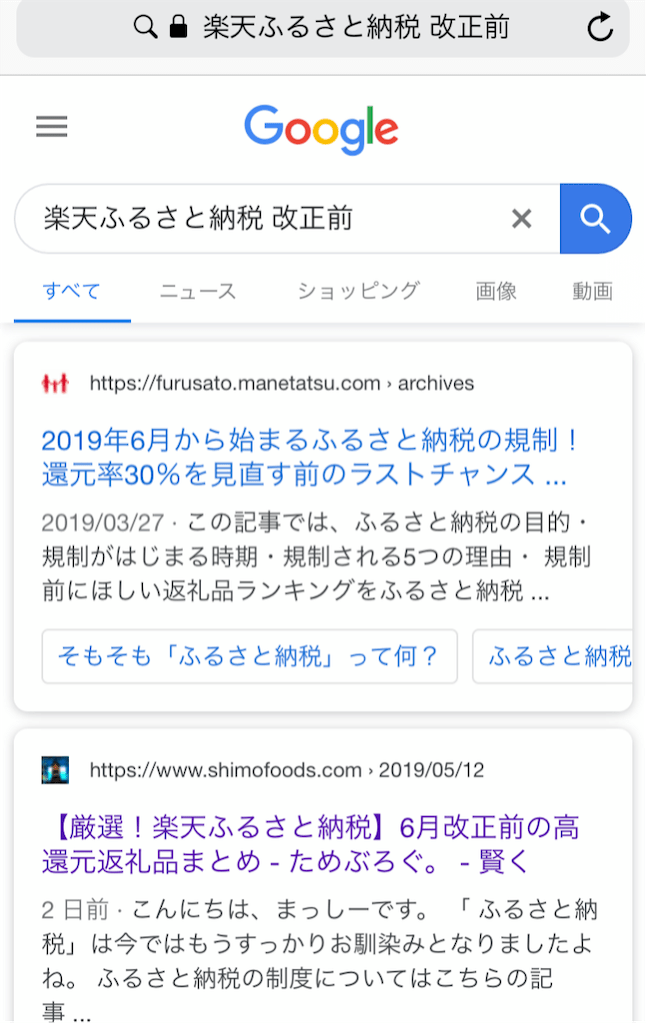
Task: Clear the search query text
Action: coord(521,219)
